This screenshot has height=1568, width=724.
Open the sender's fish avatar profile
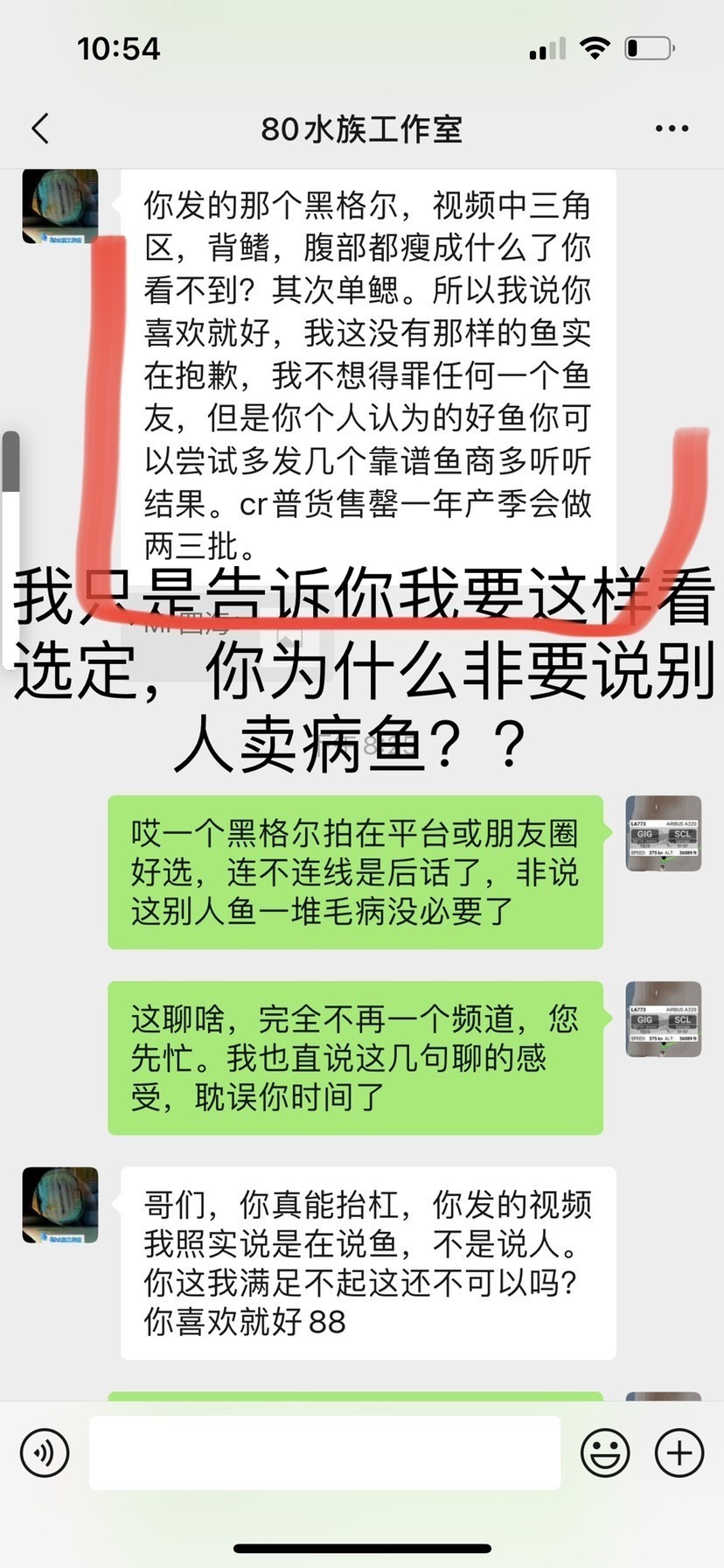click(x=59, y=208)
